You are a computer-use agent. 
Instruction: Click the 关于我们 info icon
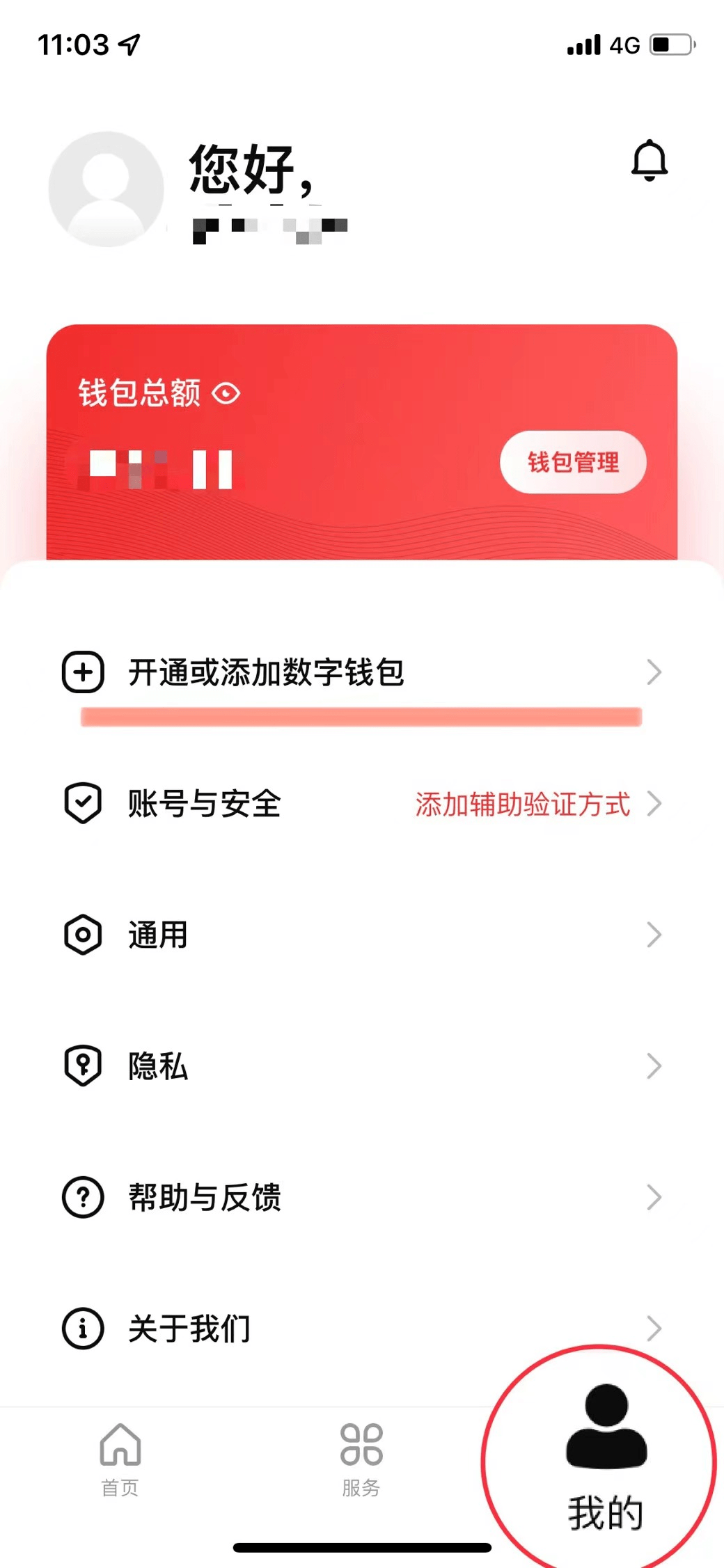[83, 1327]
